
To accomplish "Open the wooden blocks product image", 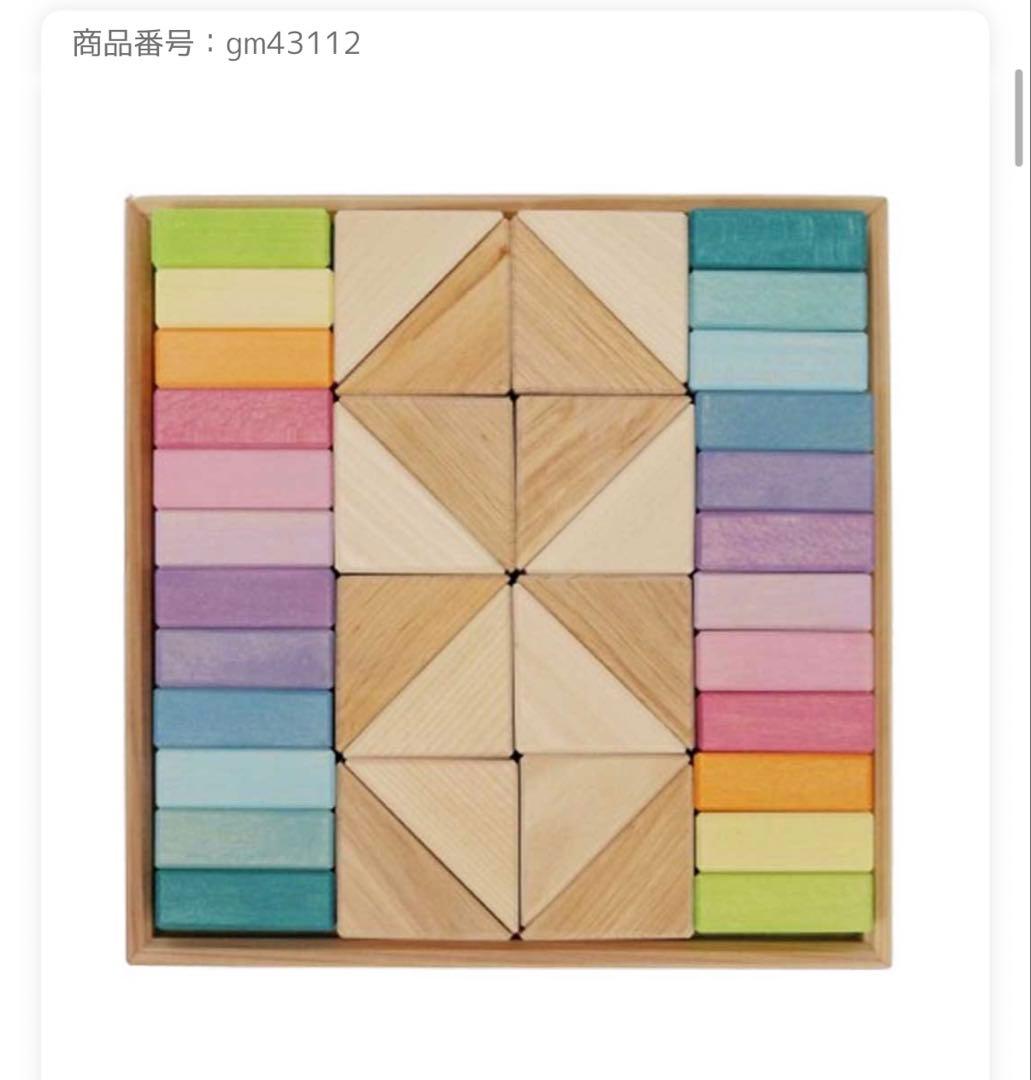I will click(x=508, y=580).
